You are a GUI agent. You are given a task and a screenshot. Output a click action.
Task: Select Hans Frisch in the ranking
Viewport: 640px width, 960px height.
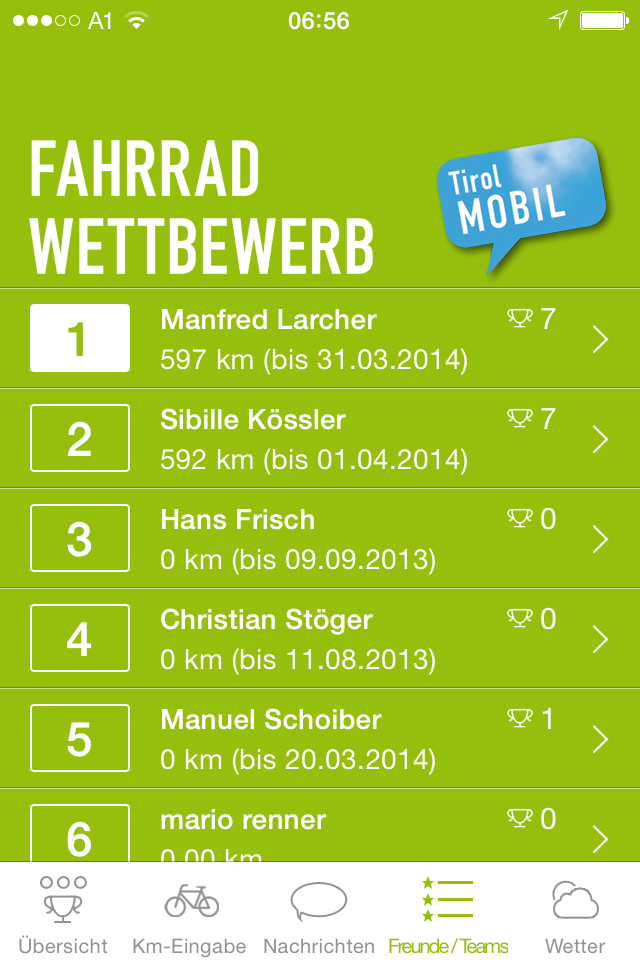(320, 539)
